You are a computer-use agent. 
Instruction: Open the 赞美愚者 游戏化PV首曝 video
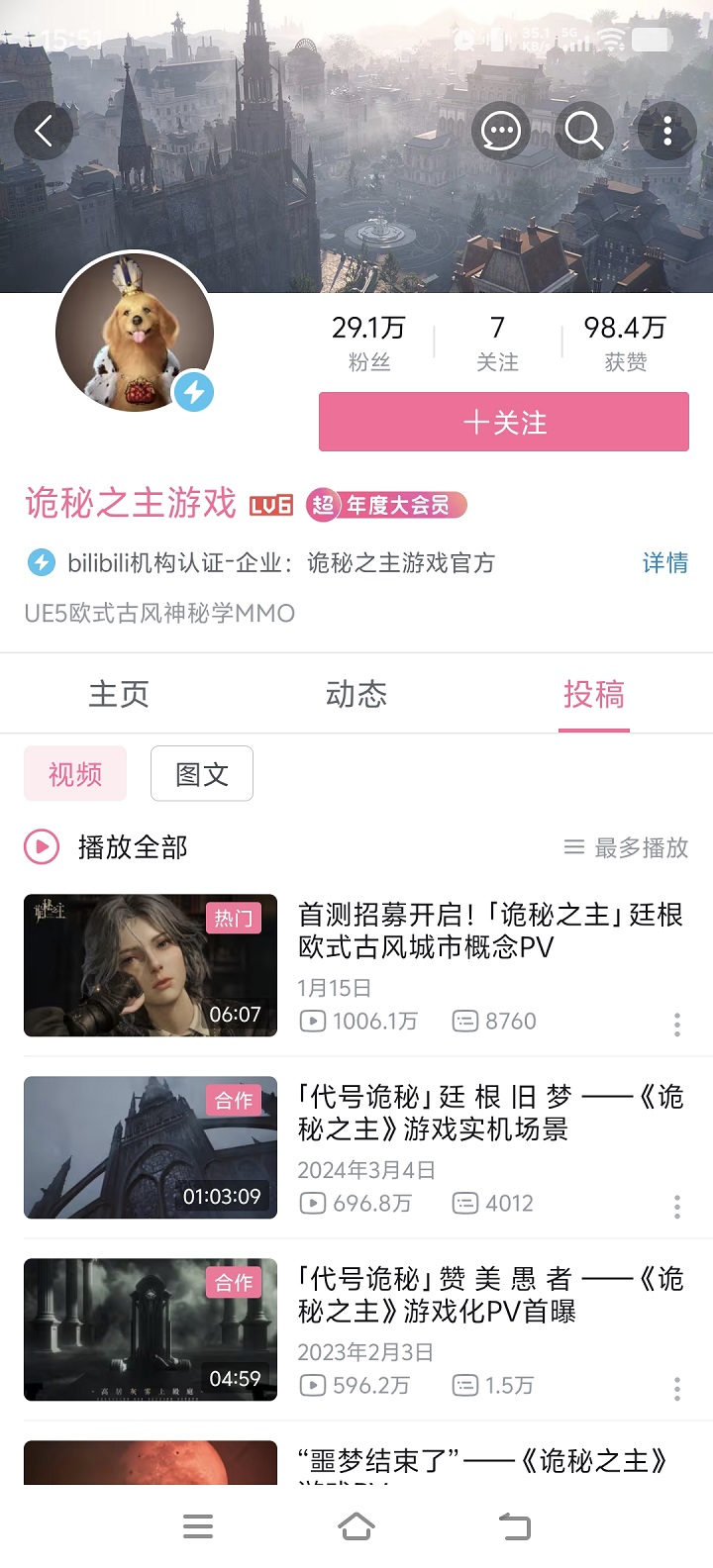489,1295
